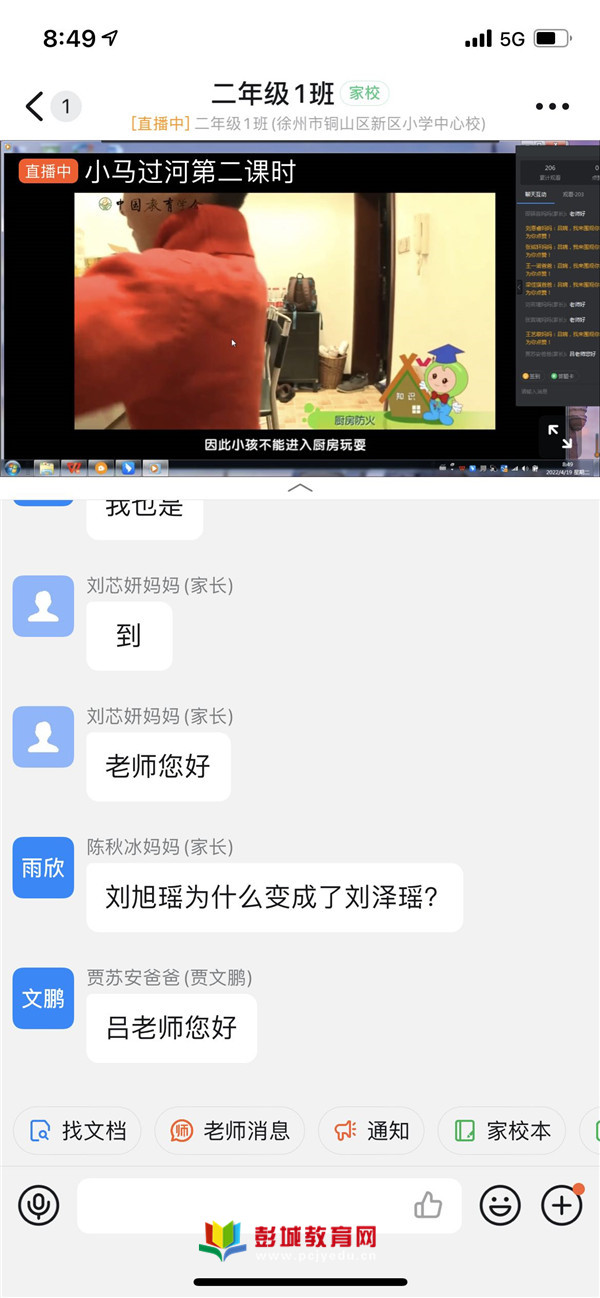
Task: Go back to the previous screen
Action: 35,106
